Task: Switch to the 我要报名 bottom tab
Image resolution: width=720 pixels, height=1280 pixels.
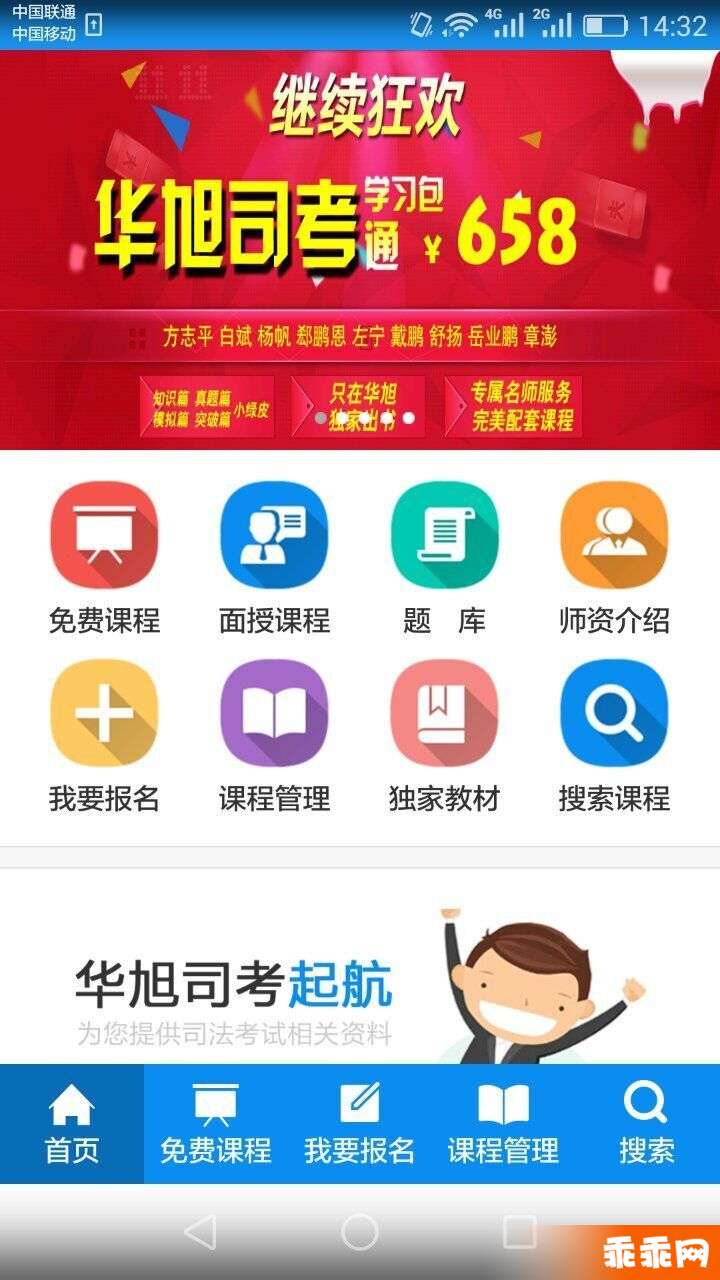Action: point(360,1124)
